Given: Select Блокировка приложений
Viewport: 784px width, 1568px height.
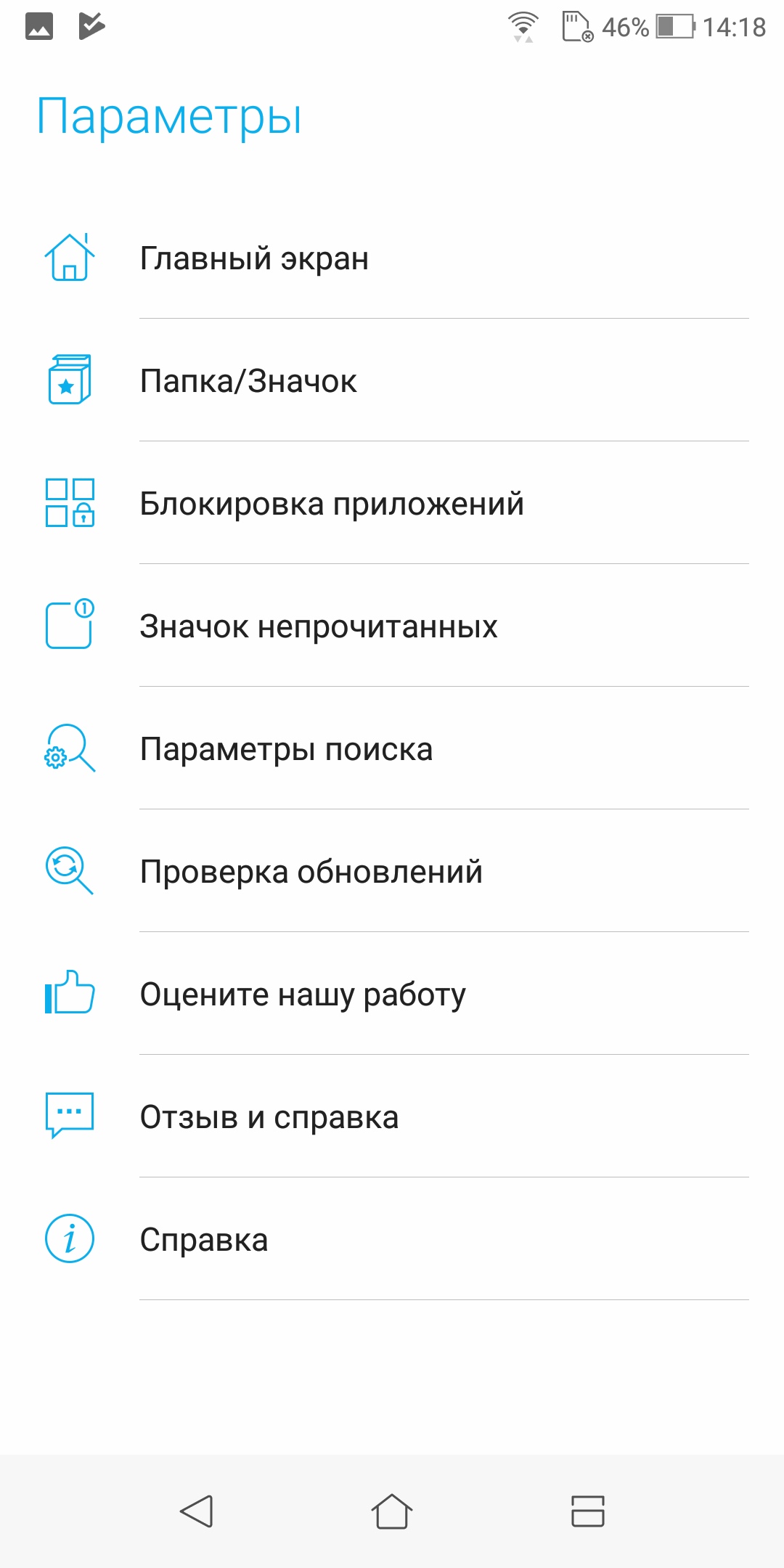Looking at the screenshot, I should pyautogui.click(x=392, y=503).
